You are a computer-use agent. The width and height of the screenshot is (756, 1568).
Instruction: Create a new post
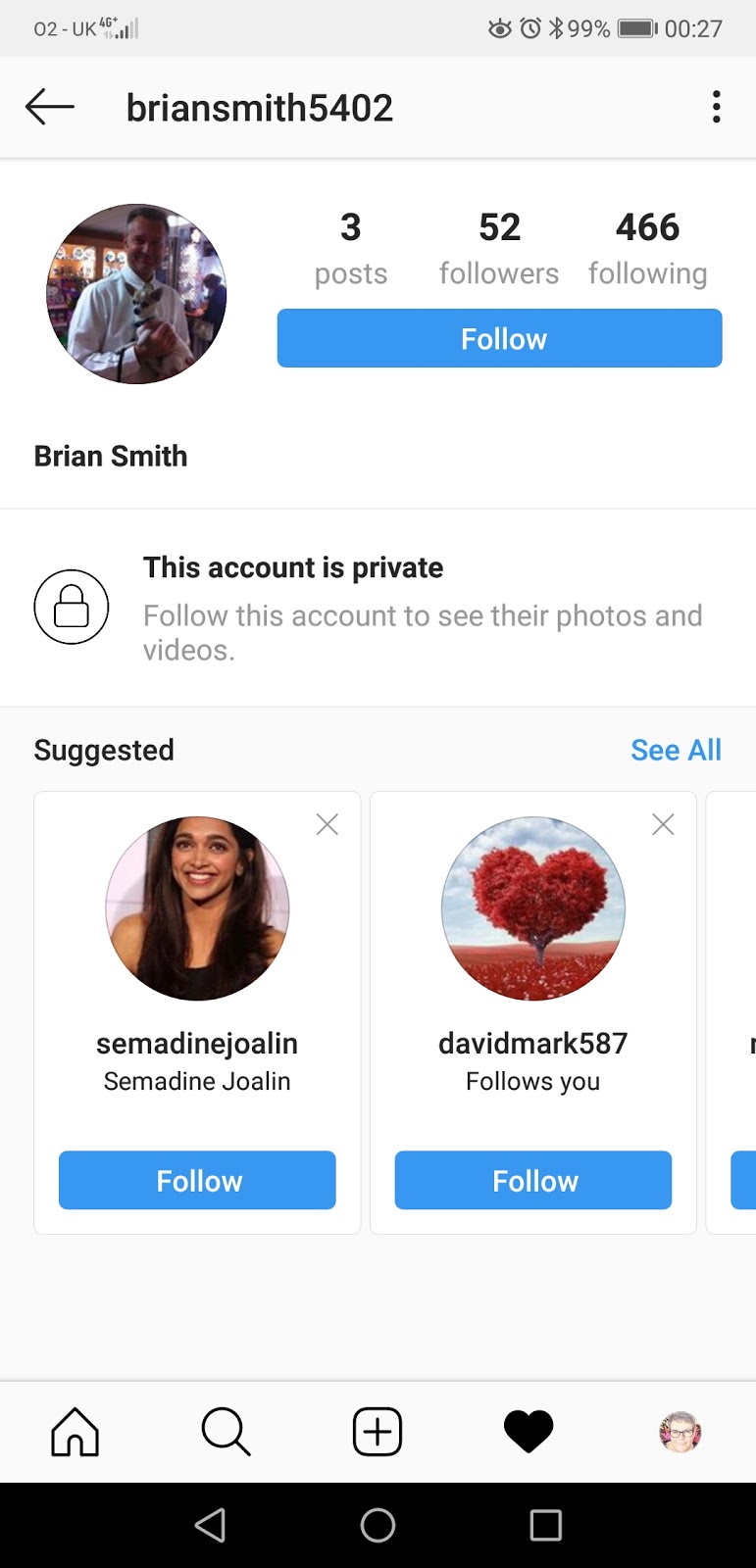pos(378,1432)
